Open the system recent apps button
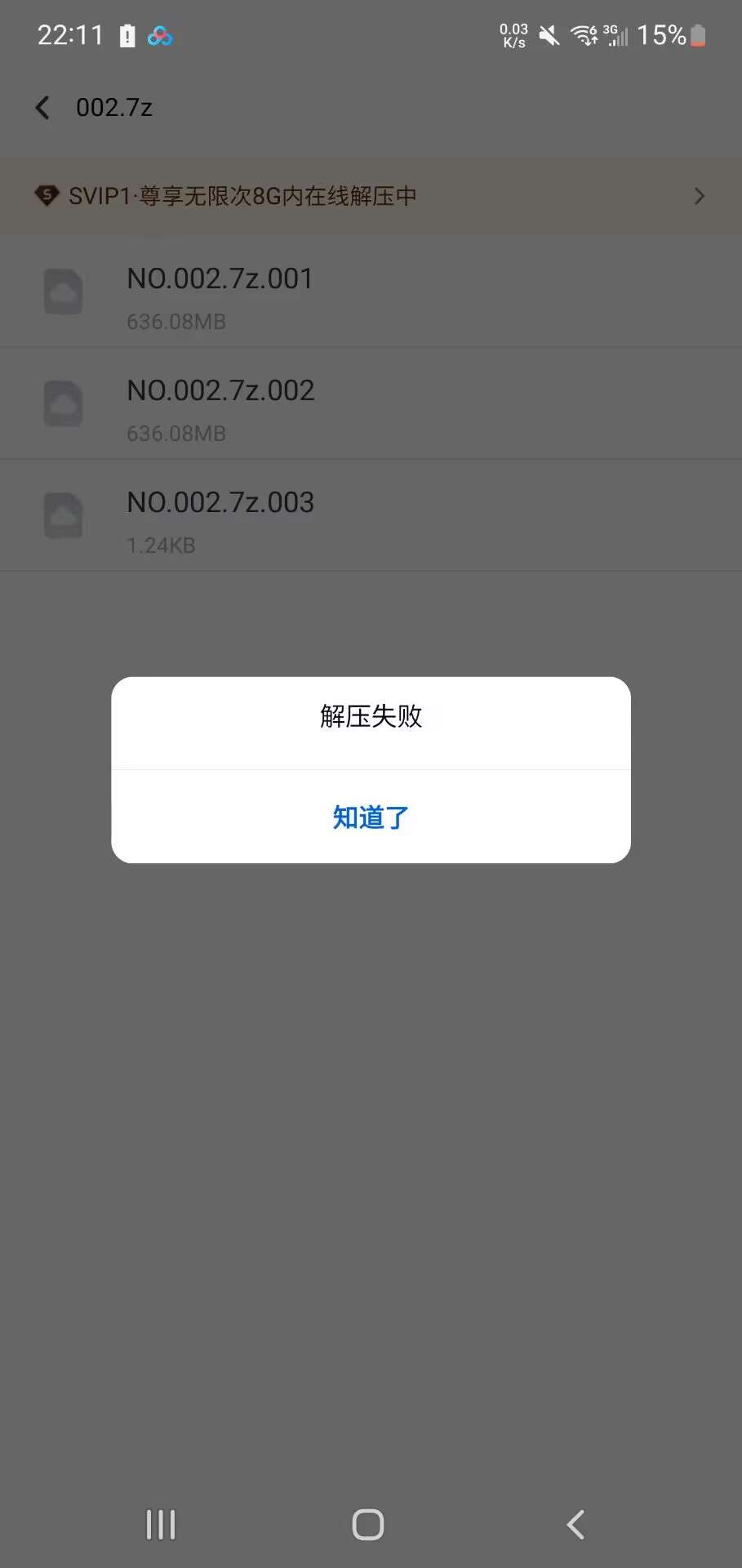This screenshot has width=742, height=1568. 161,1525
